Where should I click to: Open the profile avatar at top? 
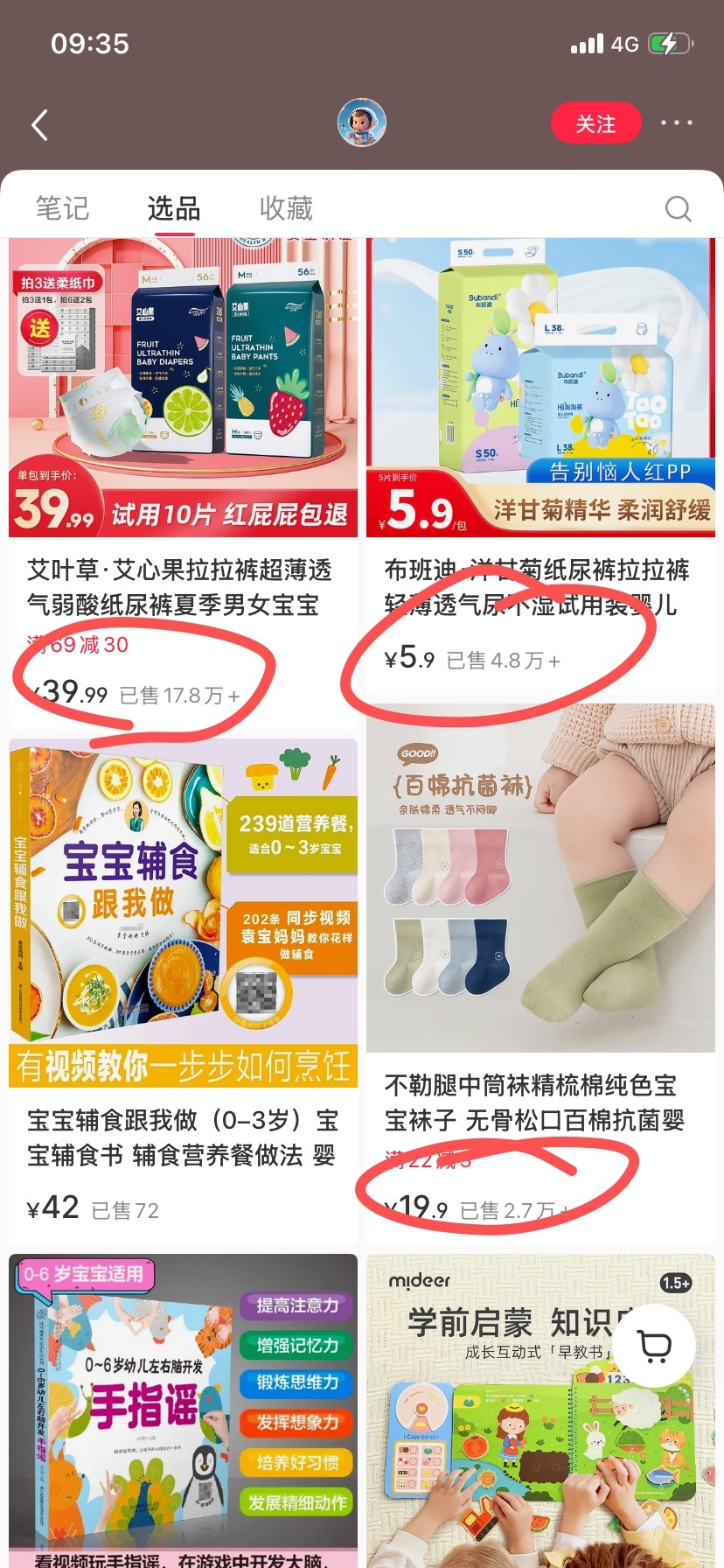tap(362, 122)
